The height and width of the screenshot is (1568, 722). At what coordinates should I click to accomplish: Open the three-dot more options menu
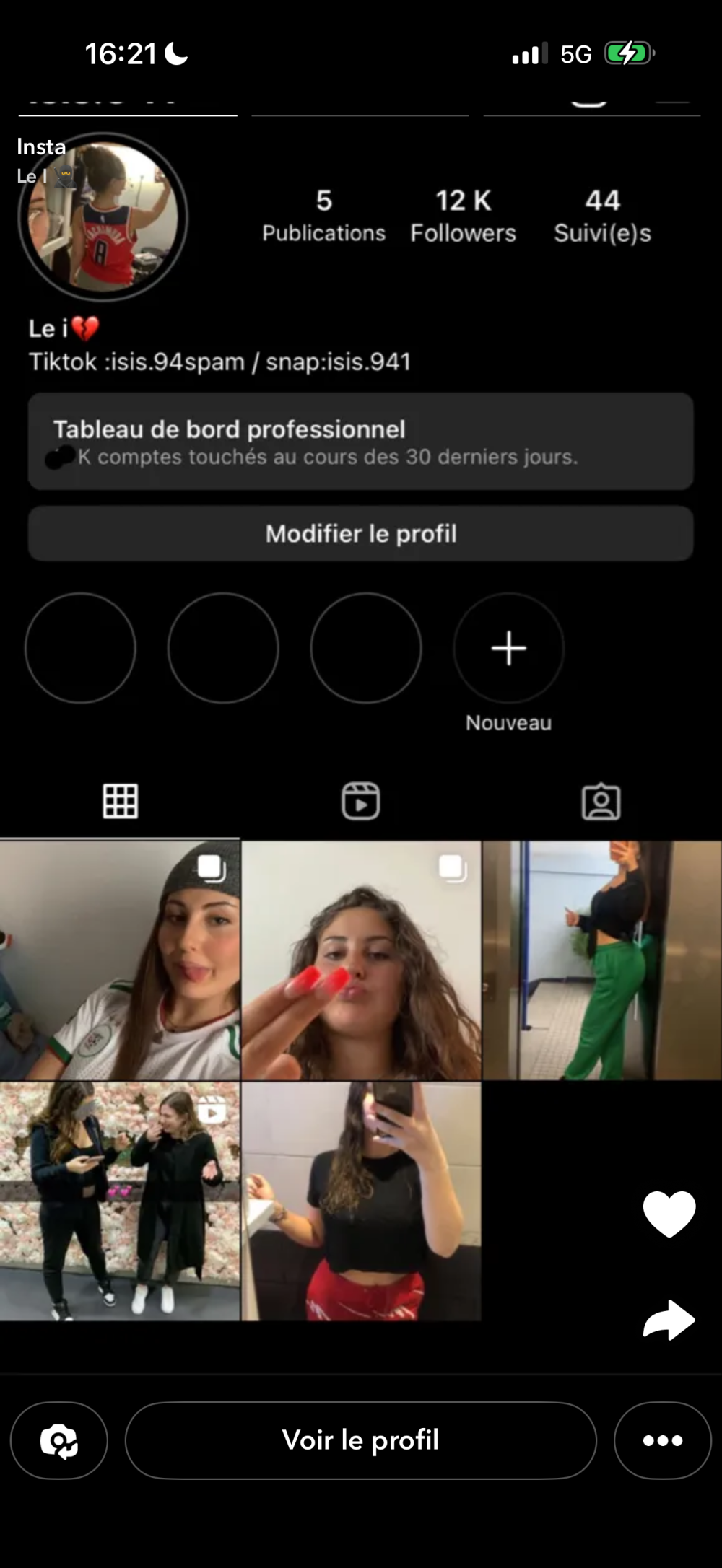tap(662, 1440)
